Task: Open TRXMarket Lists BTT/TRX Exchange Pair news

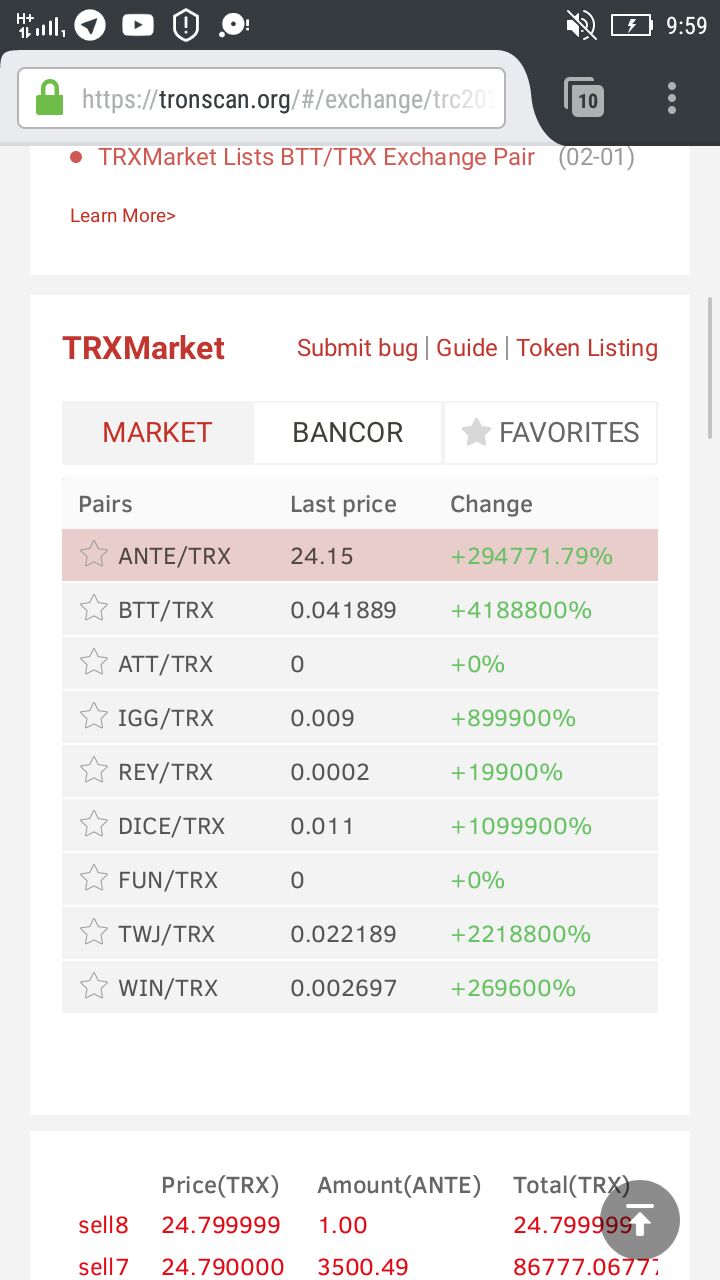Action: point(316,157)
